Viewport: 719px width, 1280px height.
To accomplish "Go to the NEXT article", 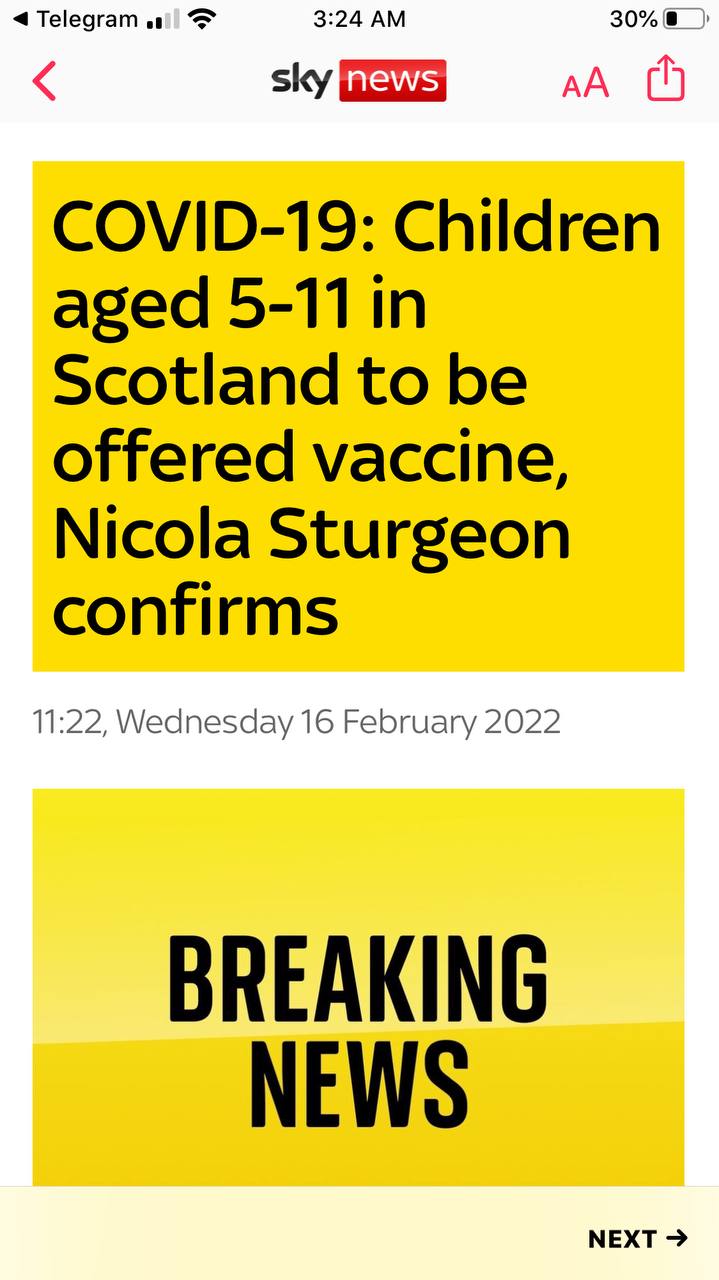I will click(x=638, y=1239).
